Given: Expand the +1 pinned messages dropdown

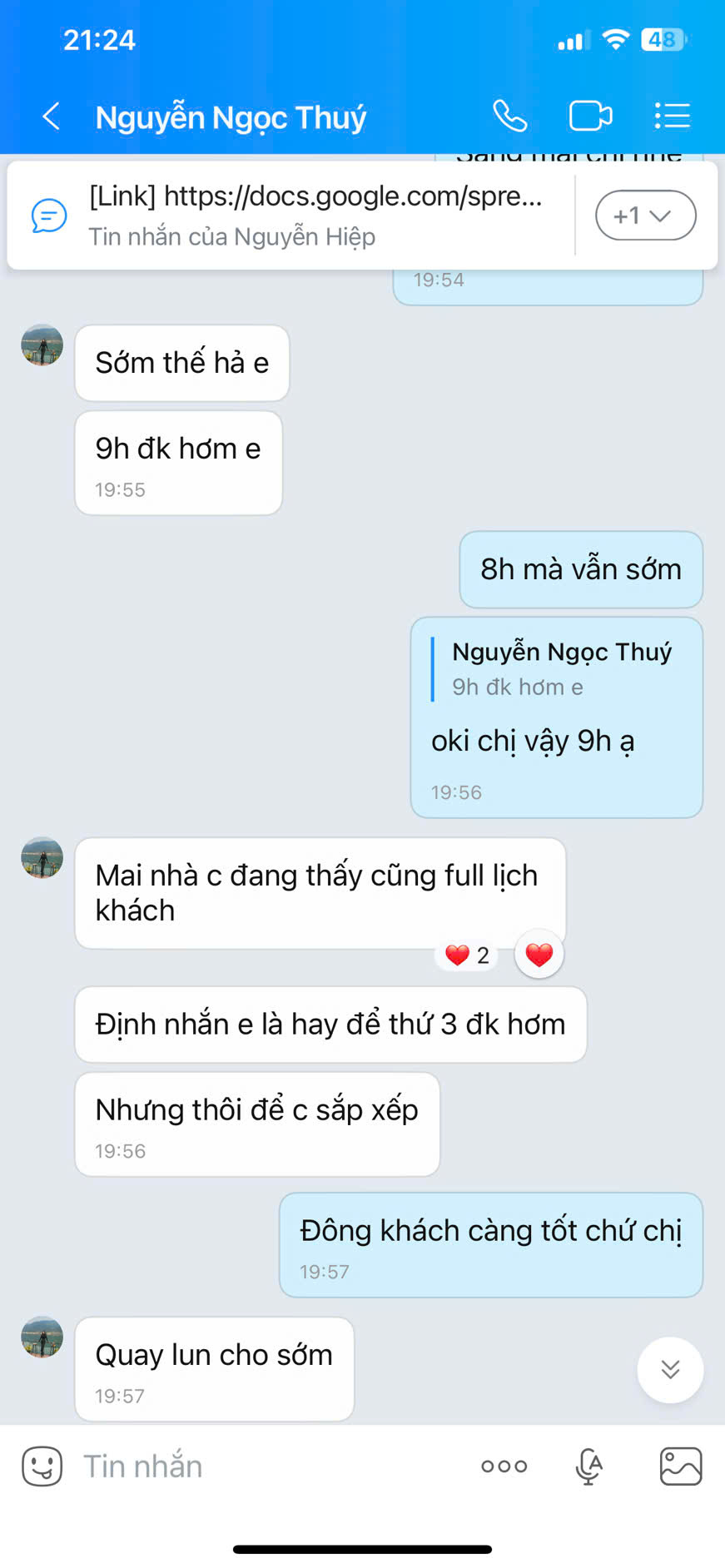Looking at the screenshot, I should pyautogui.click(x=645, y=216).
